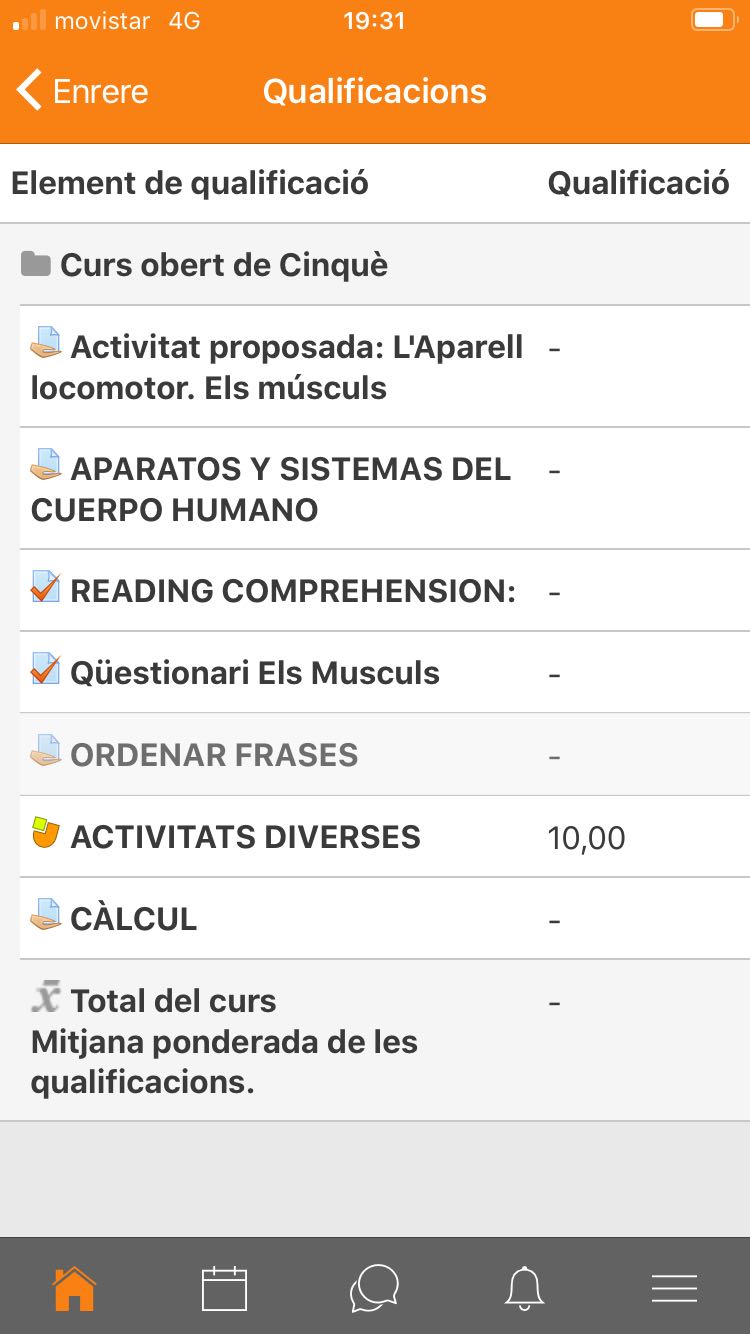Open the ORDENAR FRASES grade row
Viewport: 750px width, 1334px height.
point(213,755)
